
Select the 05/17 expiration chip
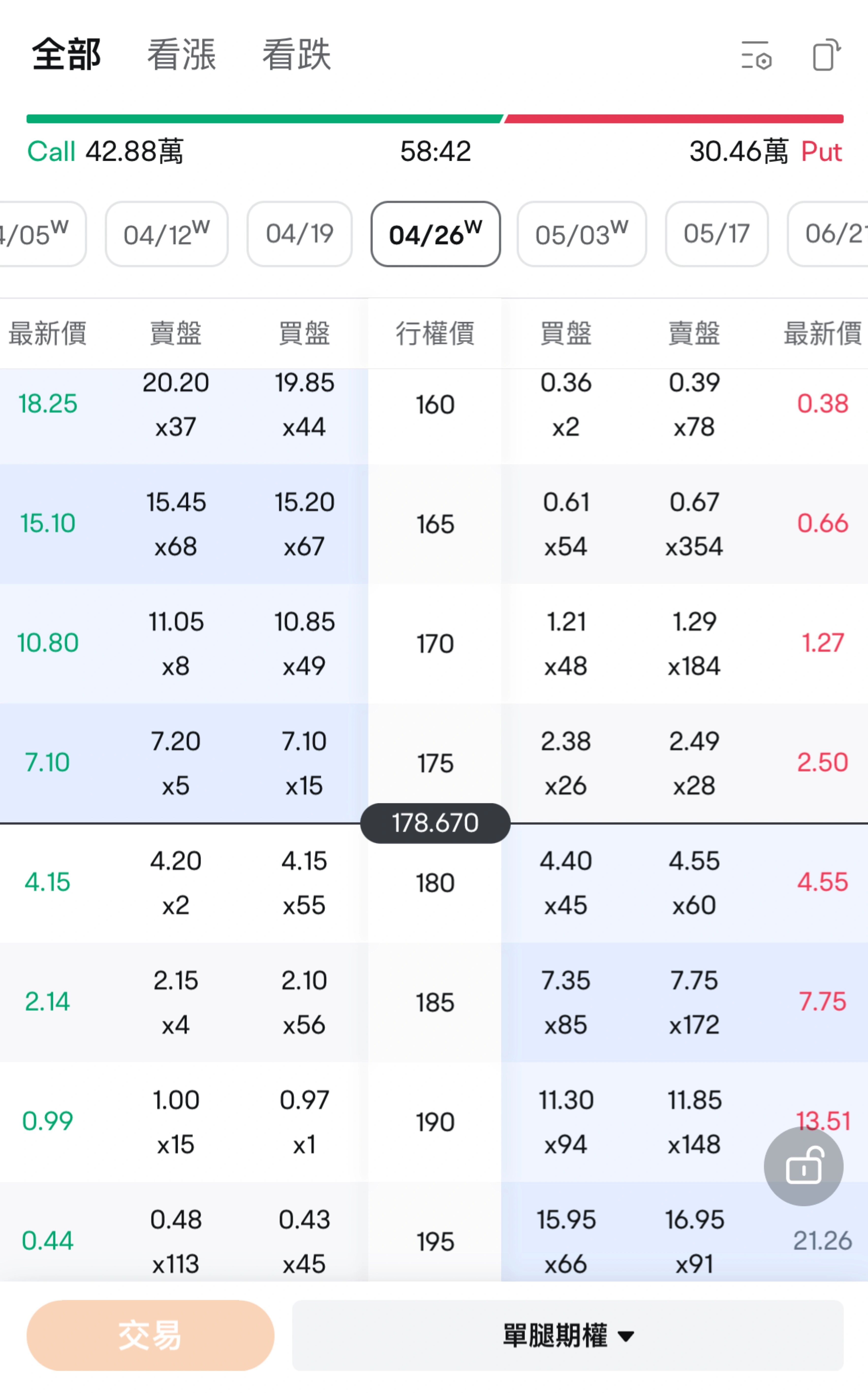pyautogui.click(x=716, y=234)
